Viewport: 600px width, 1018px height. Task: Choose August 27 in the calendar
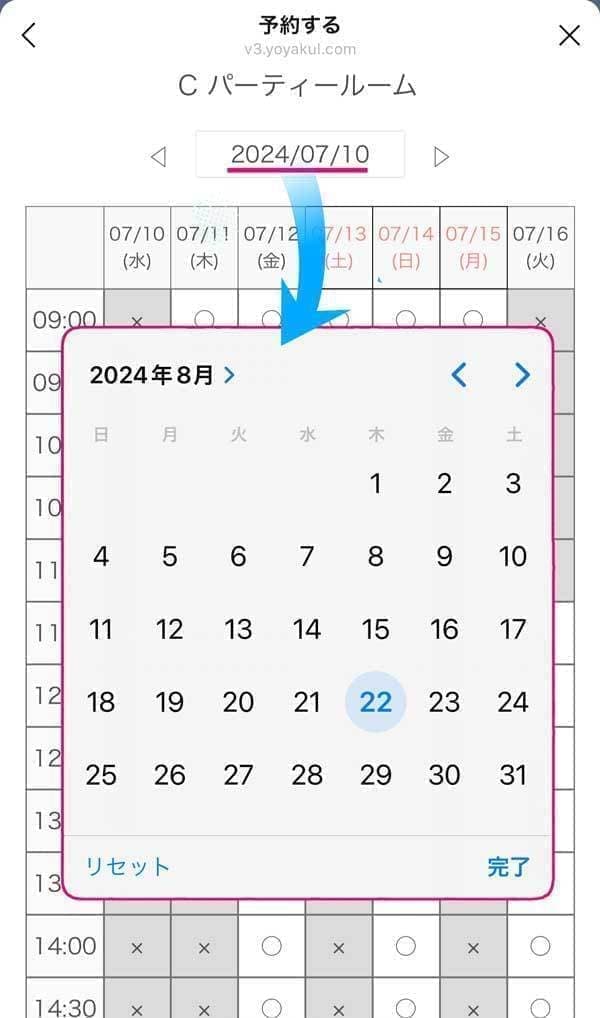click(x=238, y=774)
